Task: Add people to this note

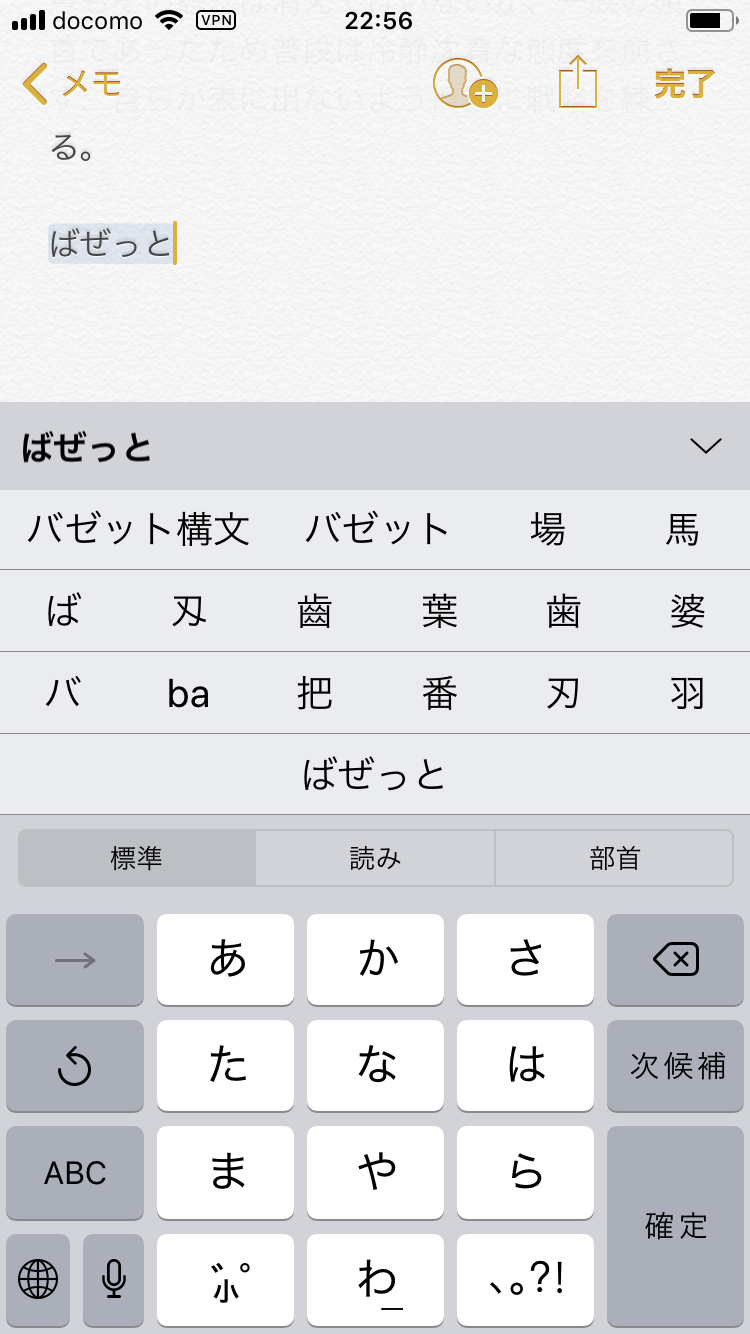Action: click(x=464, y=84)
